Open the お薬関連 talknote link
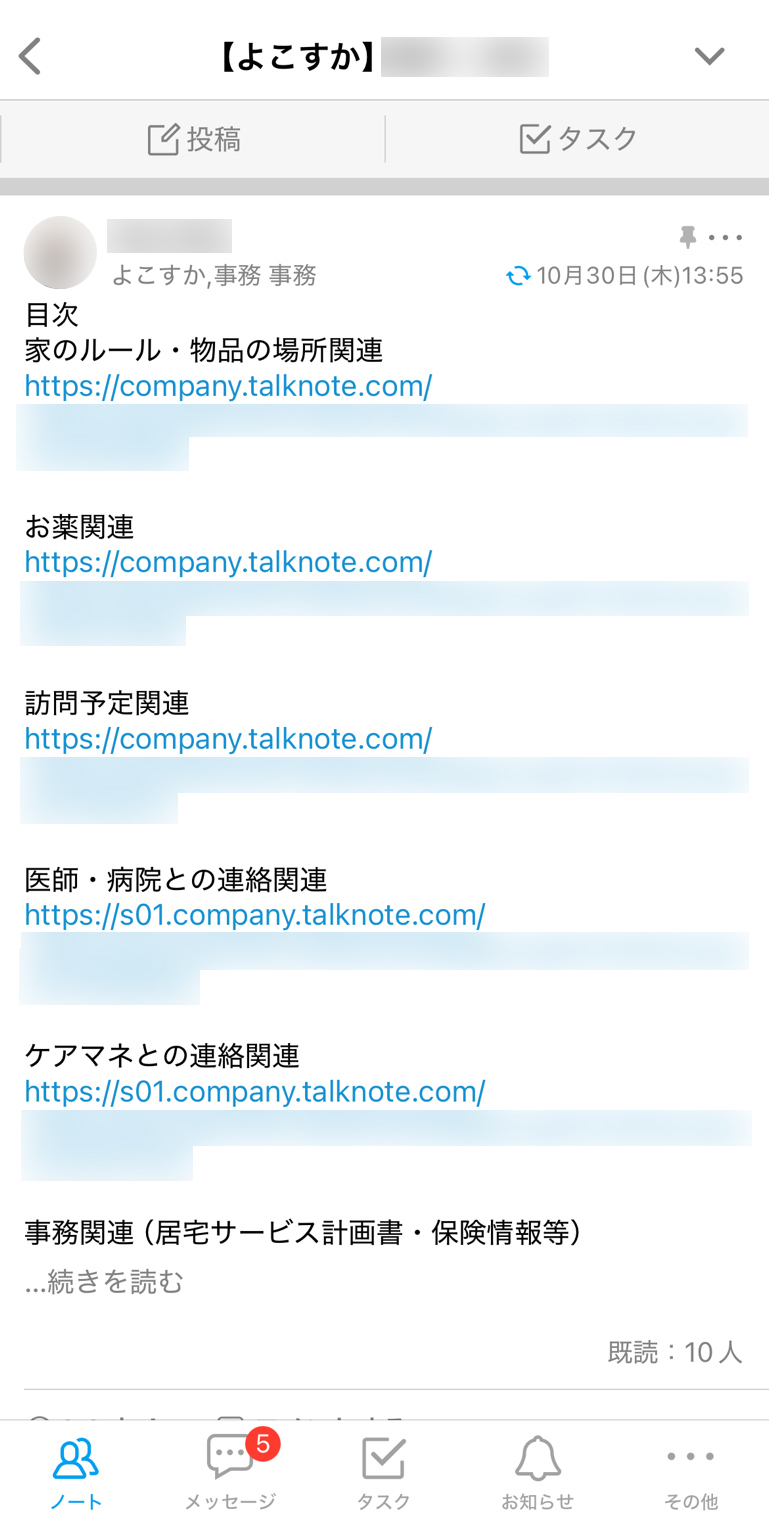 click(x=228, y=562)
